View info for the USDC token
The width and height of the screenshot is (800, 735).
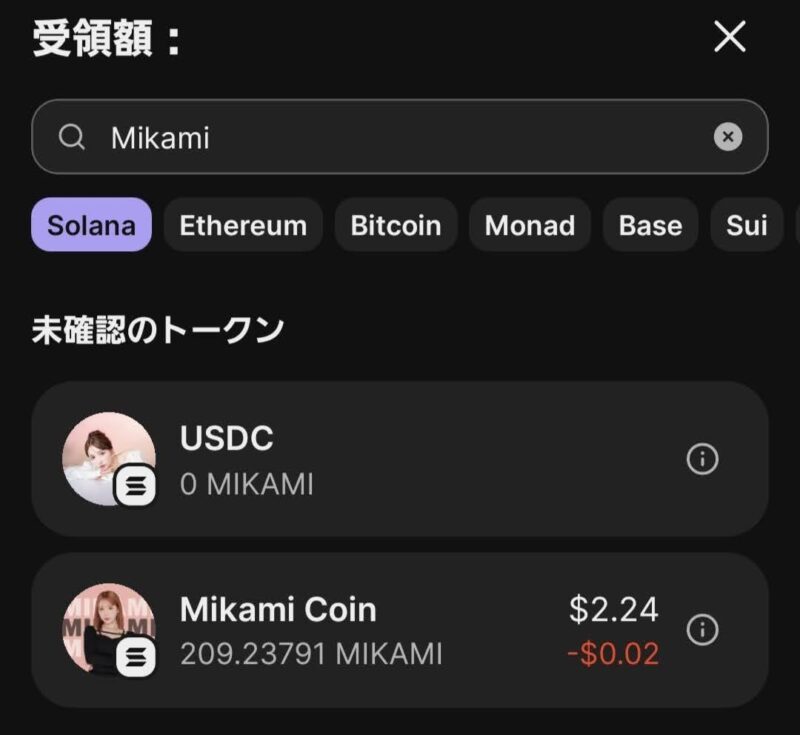[702, 459]
